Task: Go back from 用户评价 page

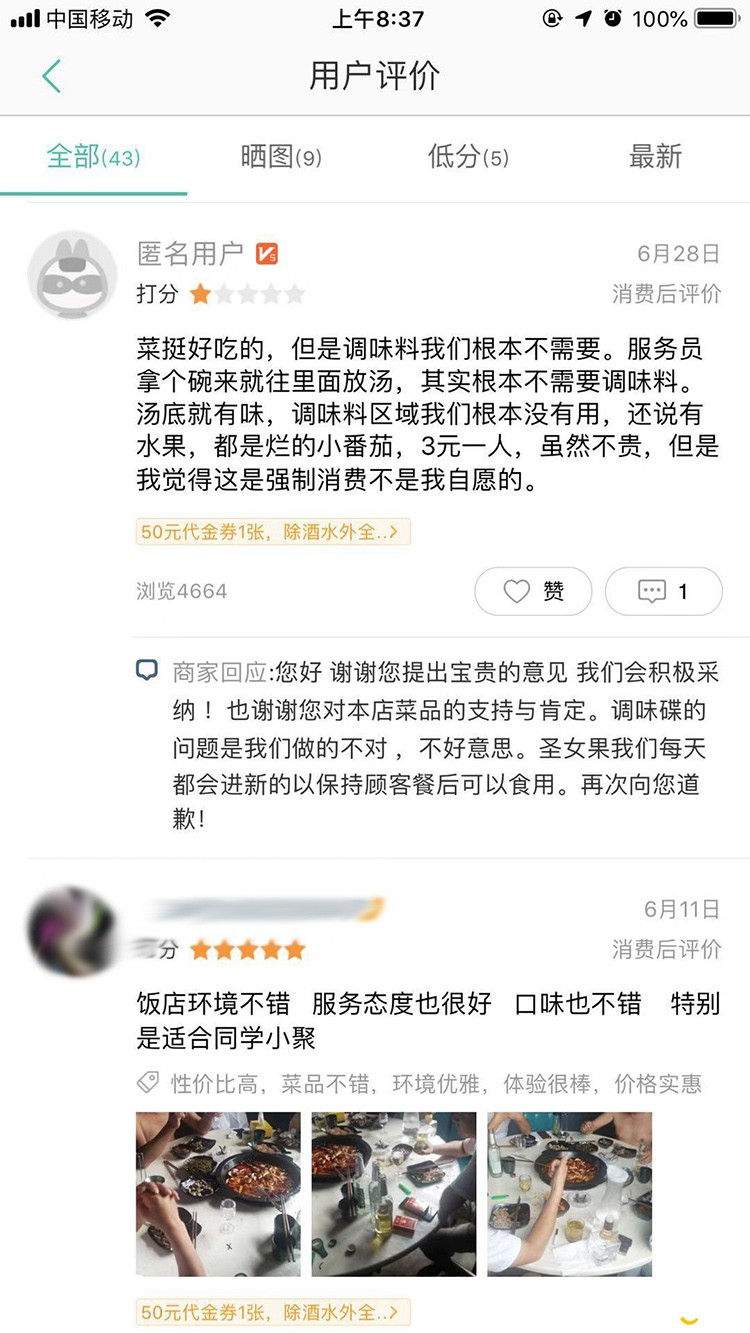Action: (52, 76)
